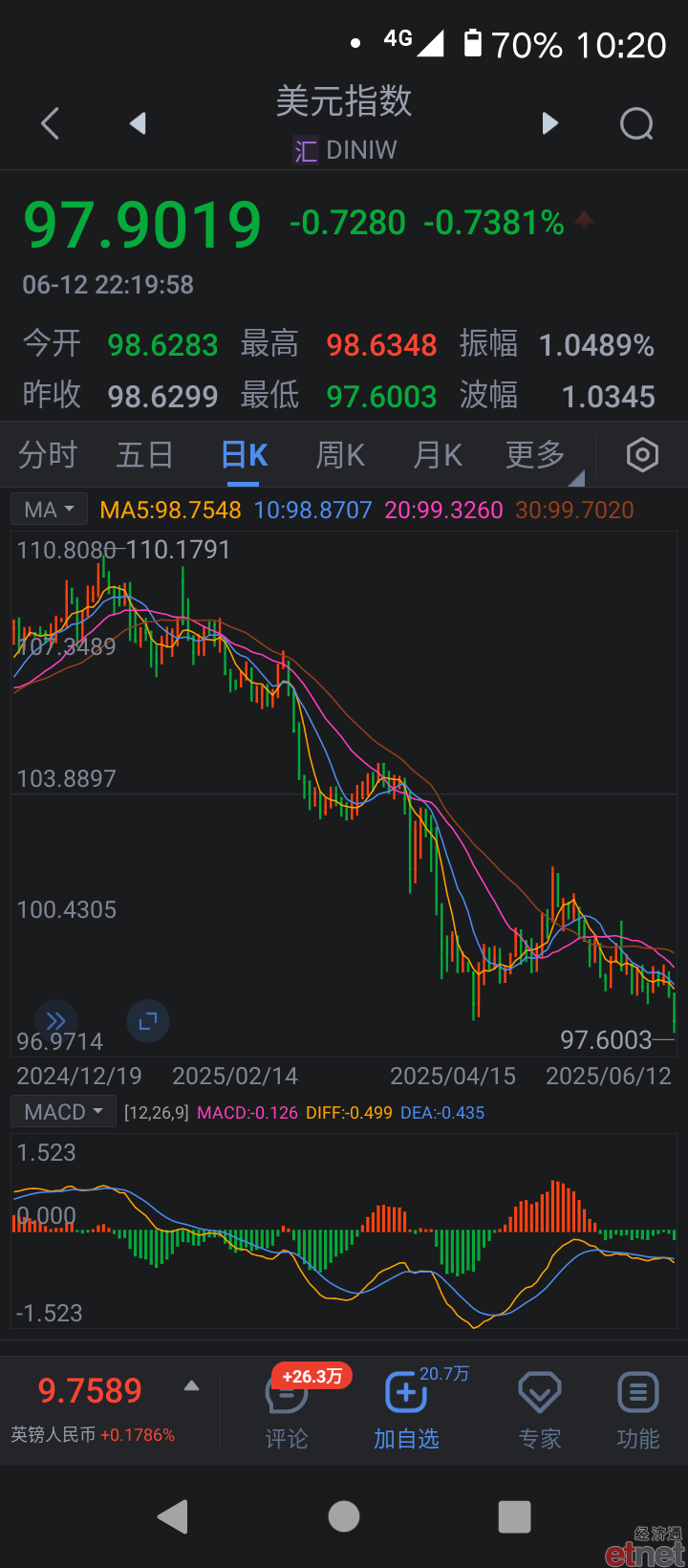Image resolution: width=688 pixels, height=1568 pixels.
Task: Open the search icon
Action: (x=636, y=123)
